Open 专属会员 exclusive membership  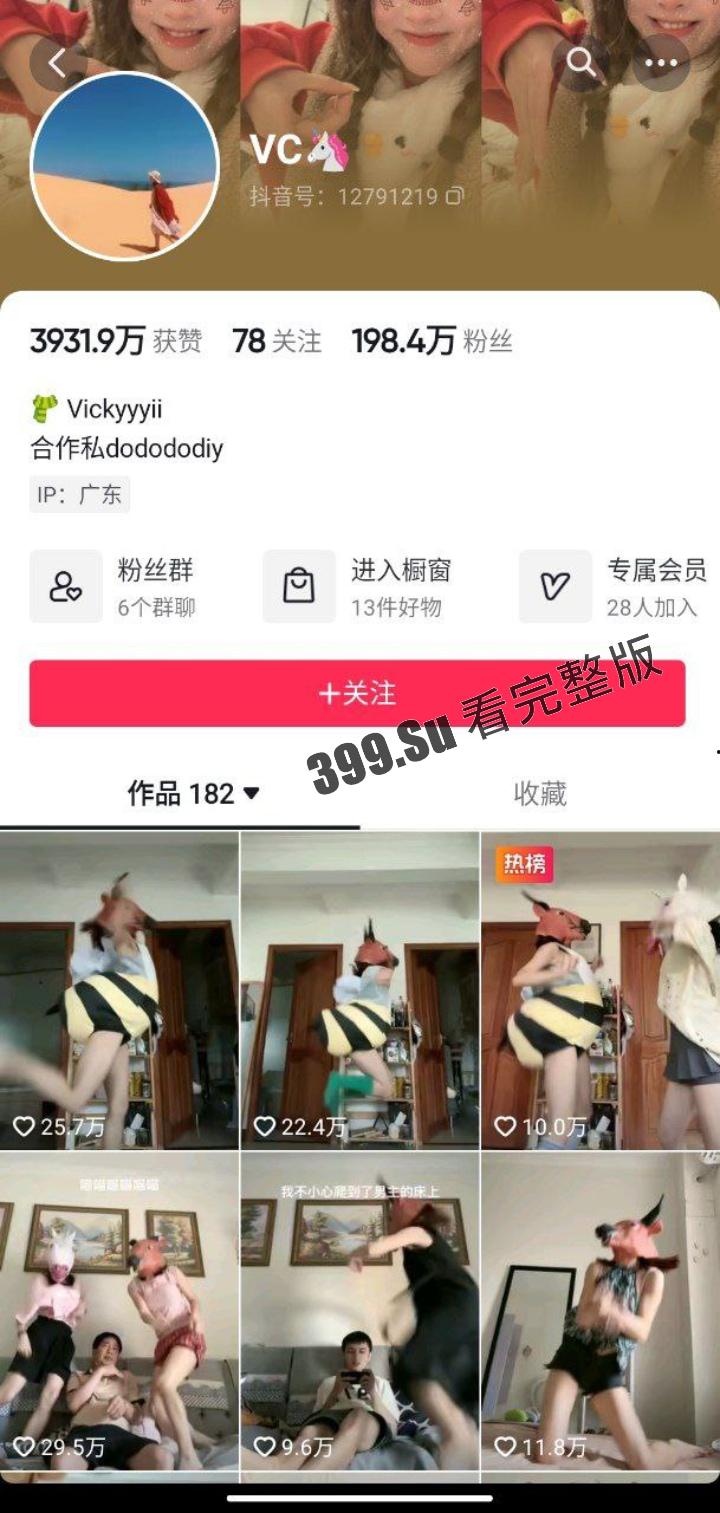[612, 586]
